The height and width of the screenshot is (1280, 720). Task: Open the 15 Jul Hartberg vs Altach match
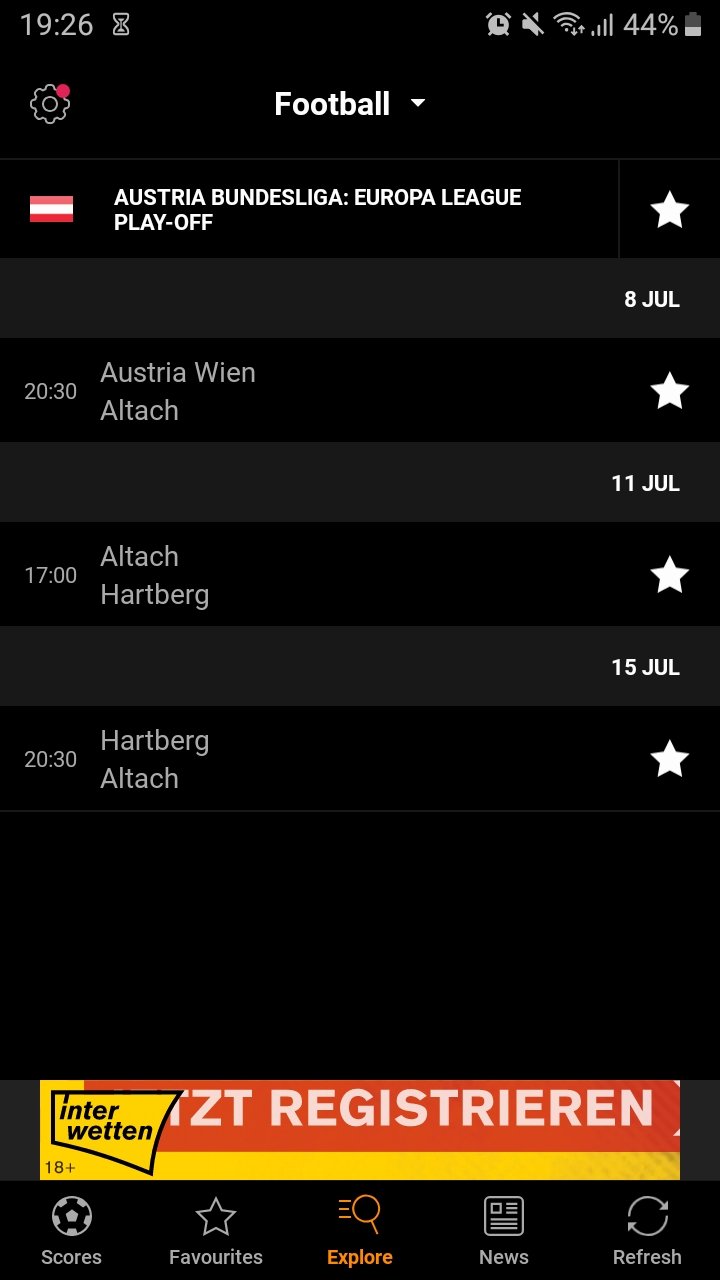310,759
